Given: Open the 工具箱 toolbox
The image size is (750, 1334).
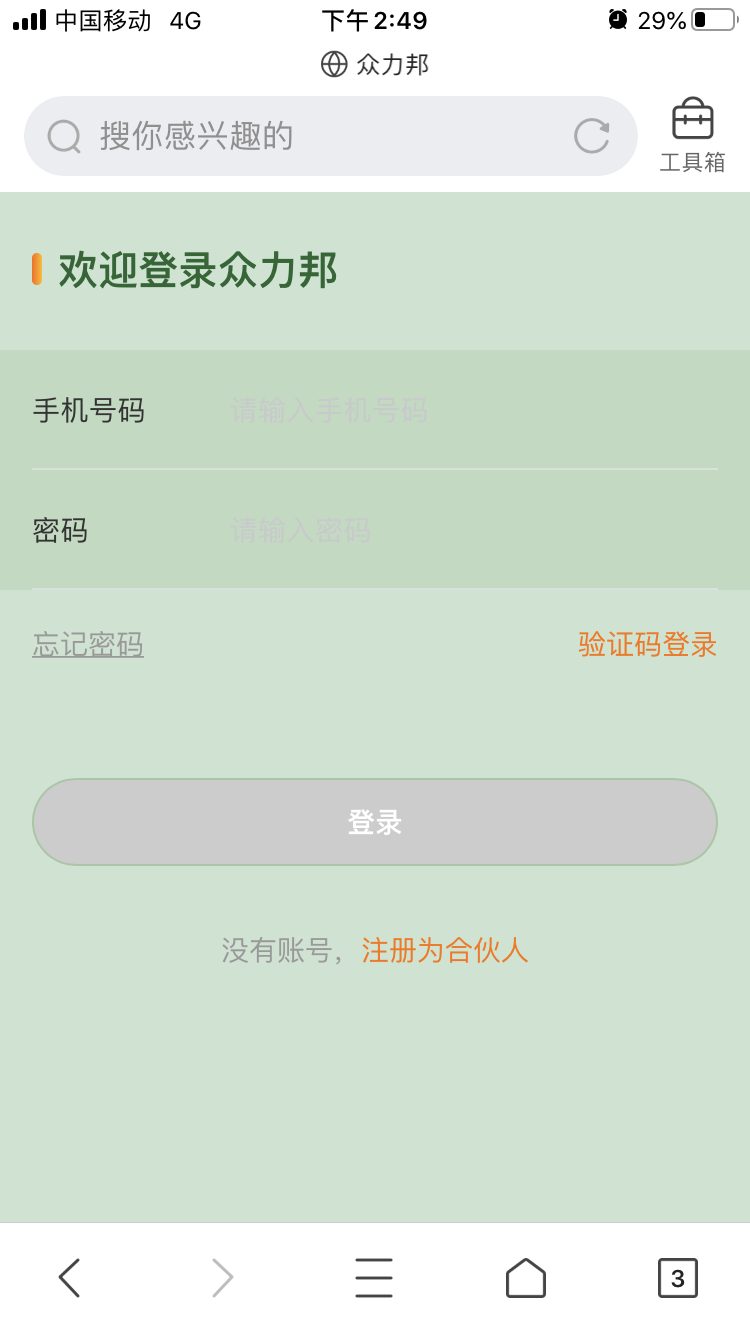Looking at the screenshot, I should [x=692, y=136].
